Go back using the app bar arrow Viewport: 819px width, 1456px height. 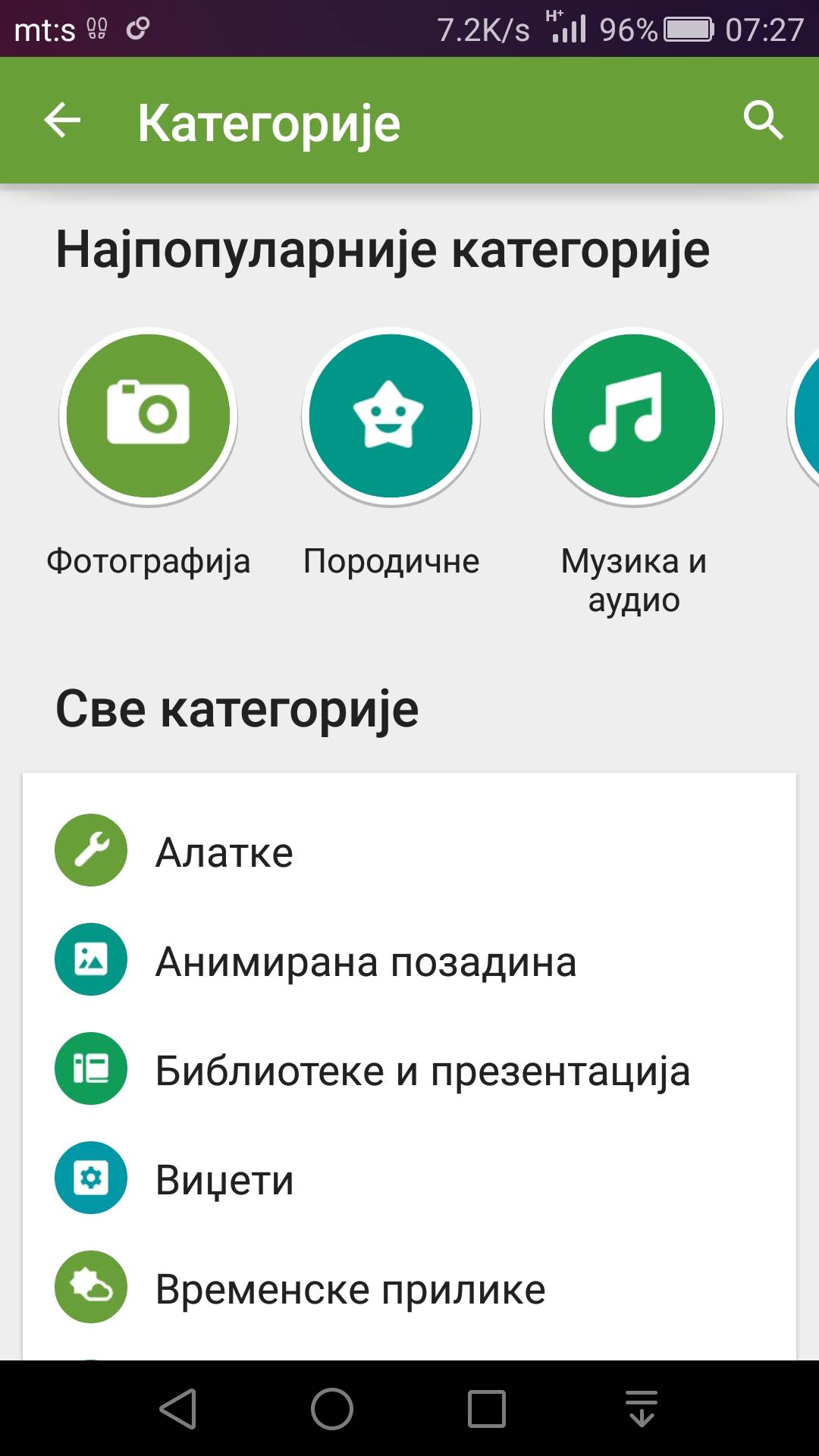coord(62,121)
